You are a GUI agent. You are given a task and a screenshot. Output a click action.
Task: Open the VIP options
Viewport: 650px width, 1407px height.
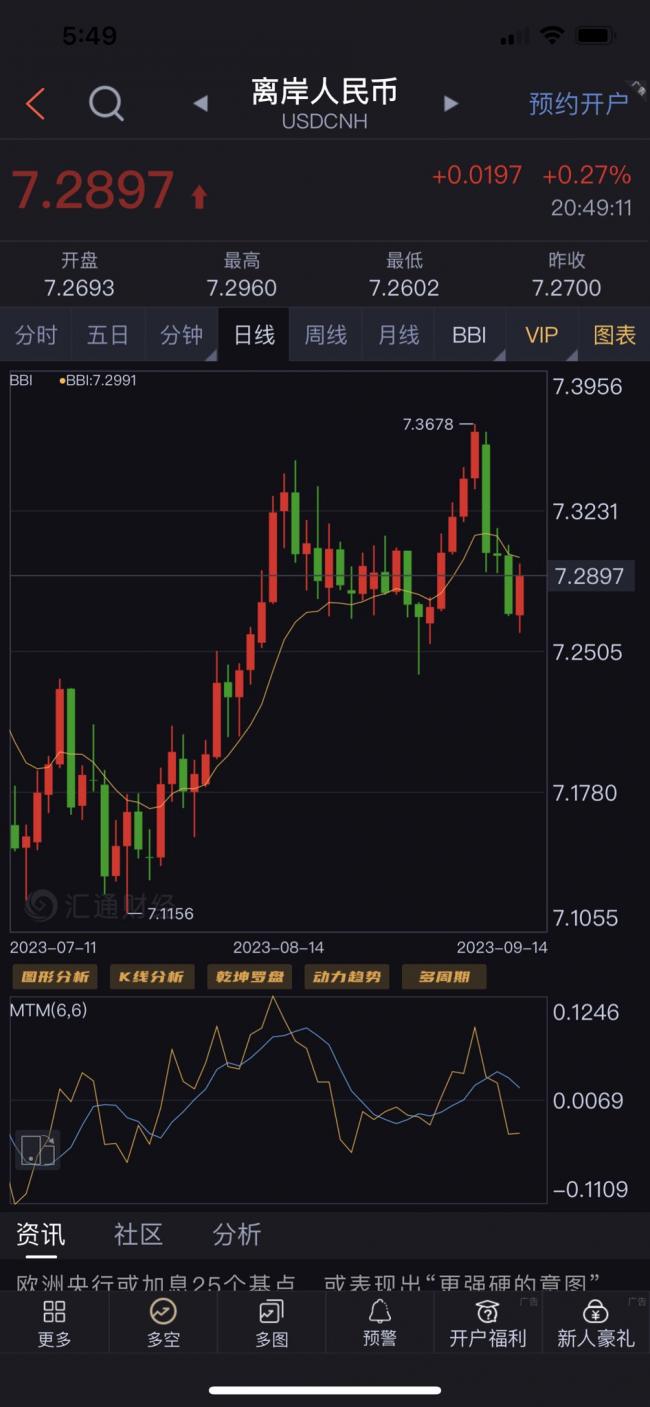542,335
